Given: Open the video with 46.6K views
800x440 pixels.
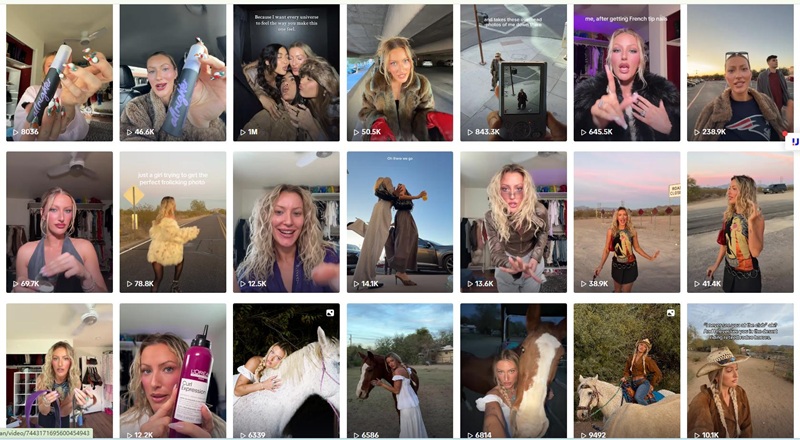Looking at the screenshot, I should [172, 72].
